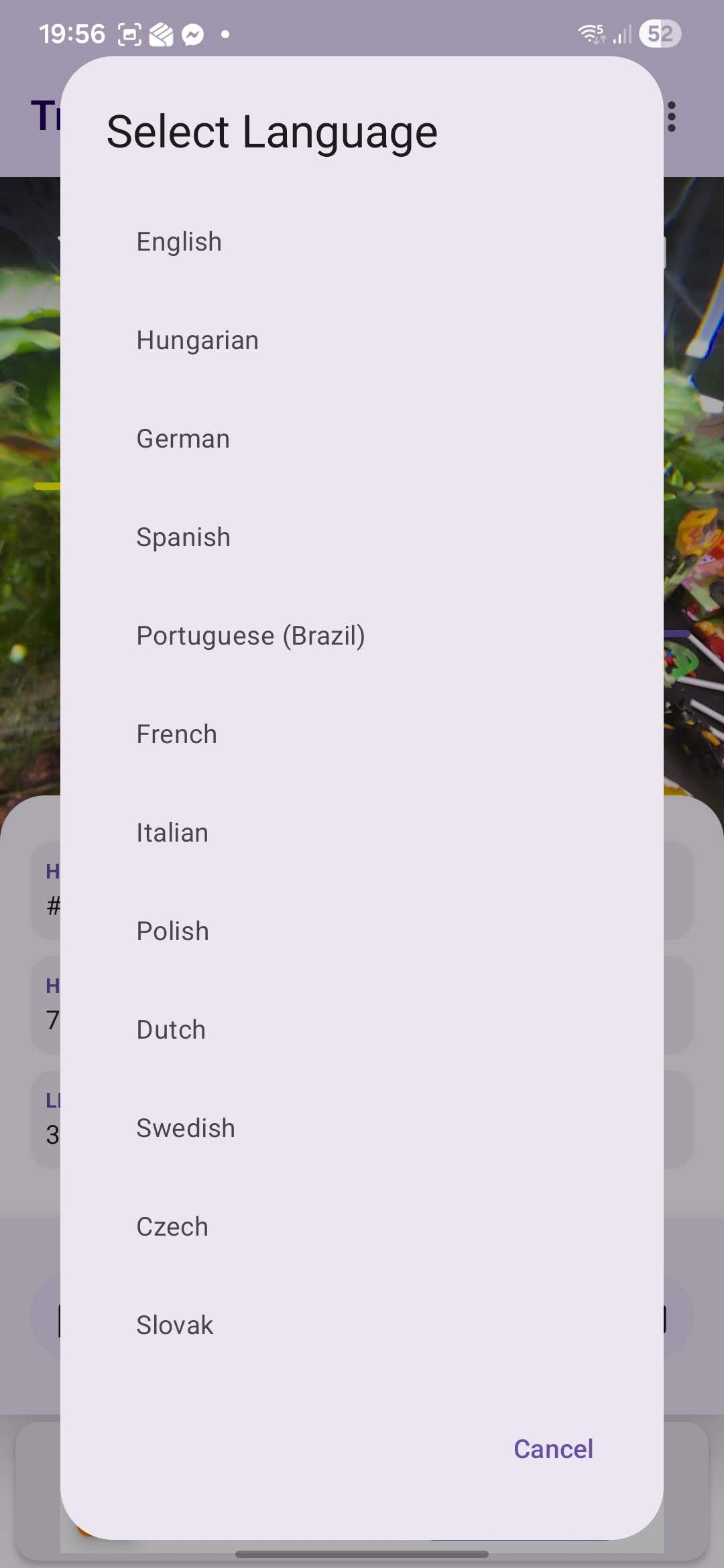Choose Hungarian from the language list
The image size is (724, 1568).
click(197, 340)
